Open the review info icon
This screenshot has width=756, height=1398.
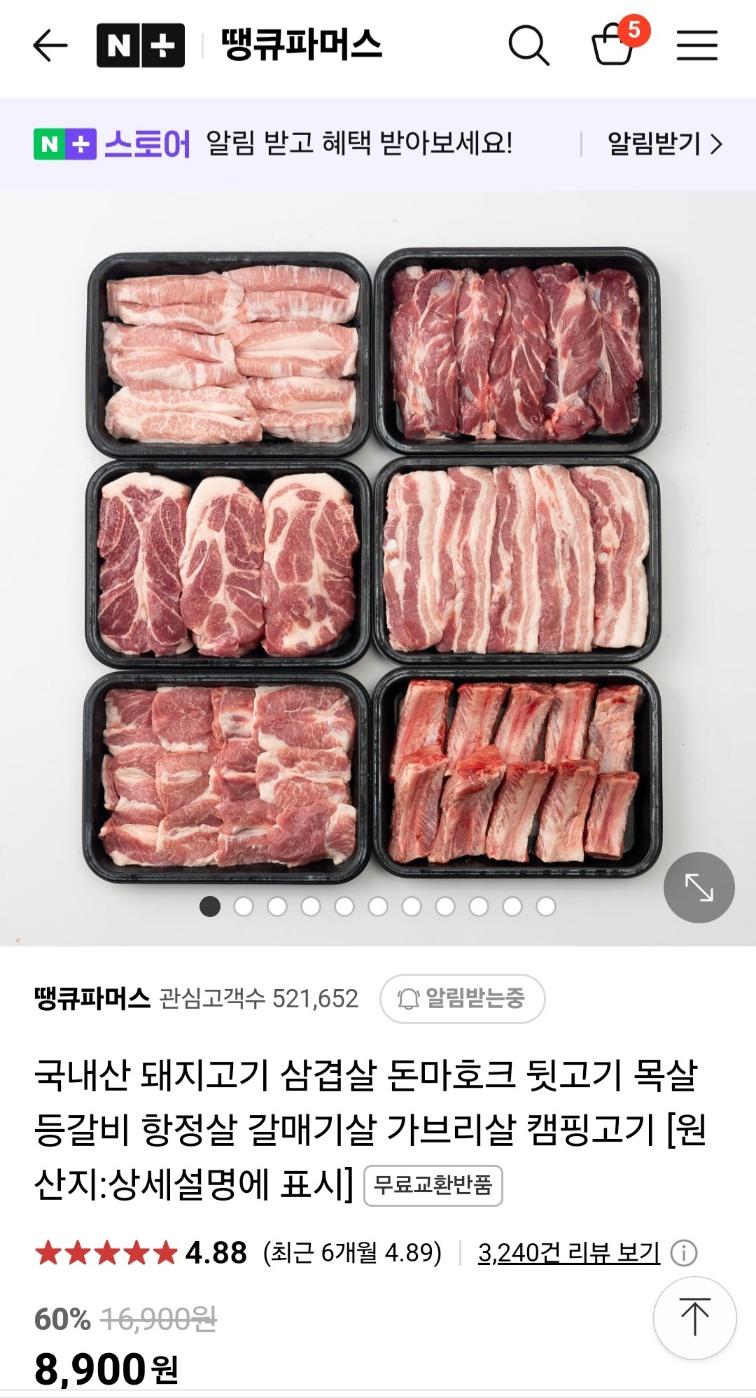click(x=684, y=1253)
